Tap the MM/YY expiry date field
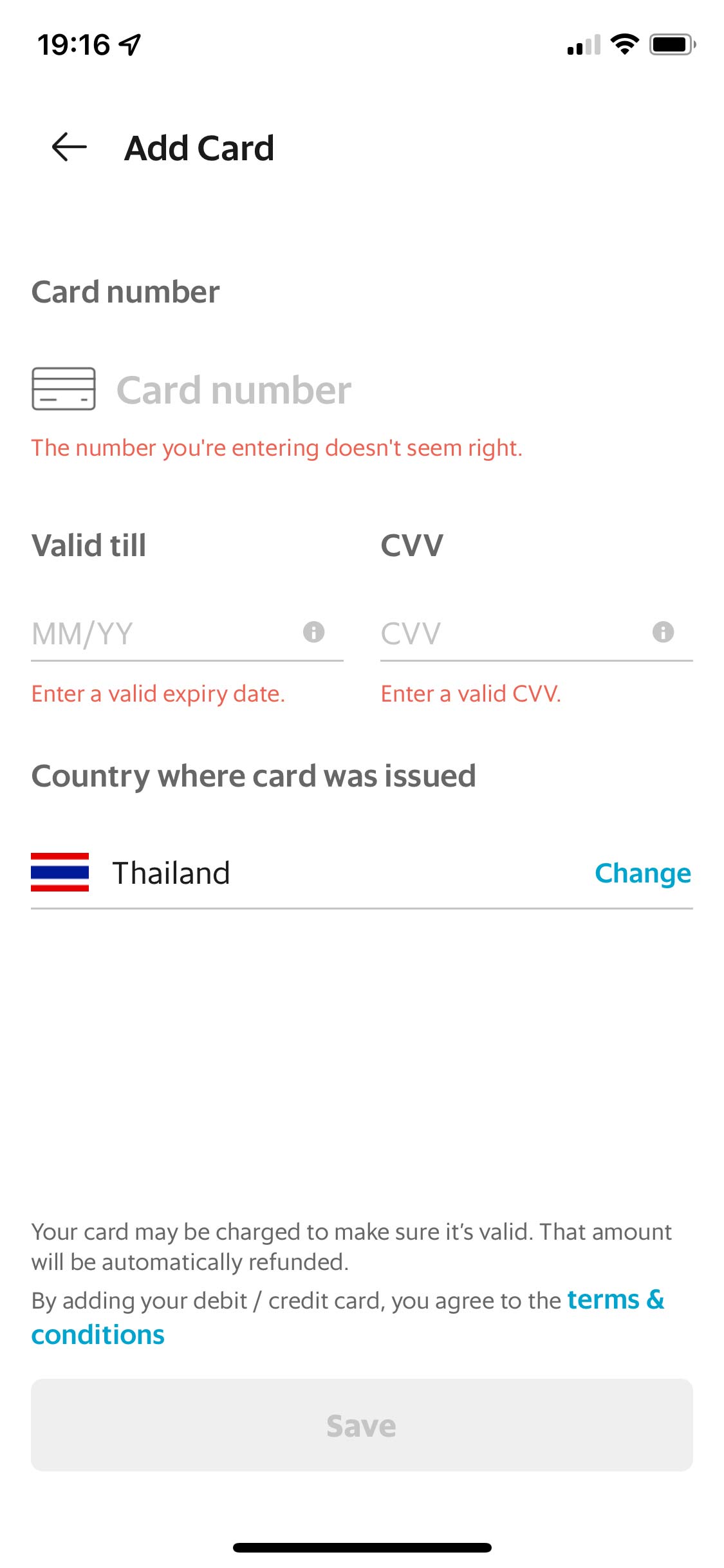This screenshot has height=1568, width=724. pyautogui.click(x=161, y=633)
